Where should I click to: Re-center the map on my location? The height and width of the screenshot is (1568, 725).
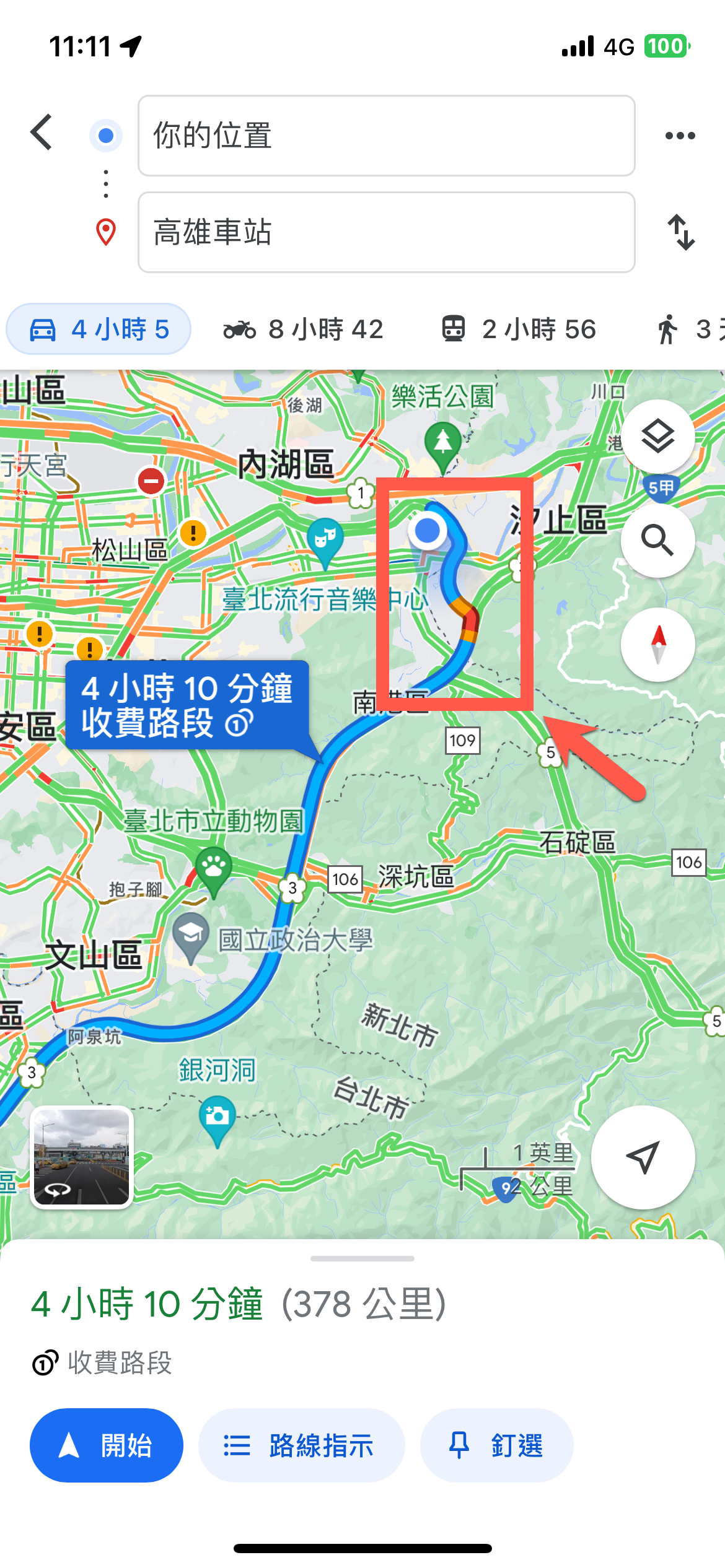click(x=643, y=1157)
